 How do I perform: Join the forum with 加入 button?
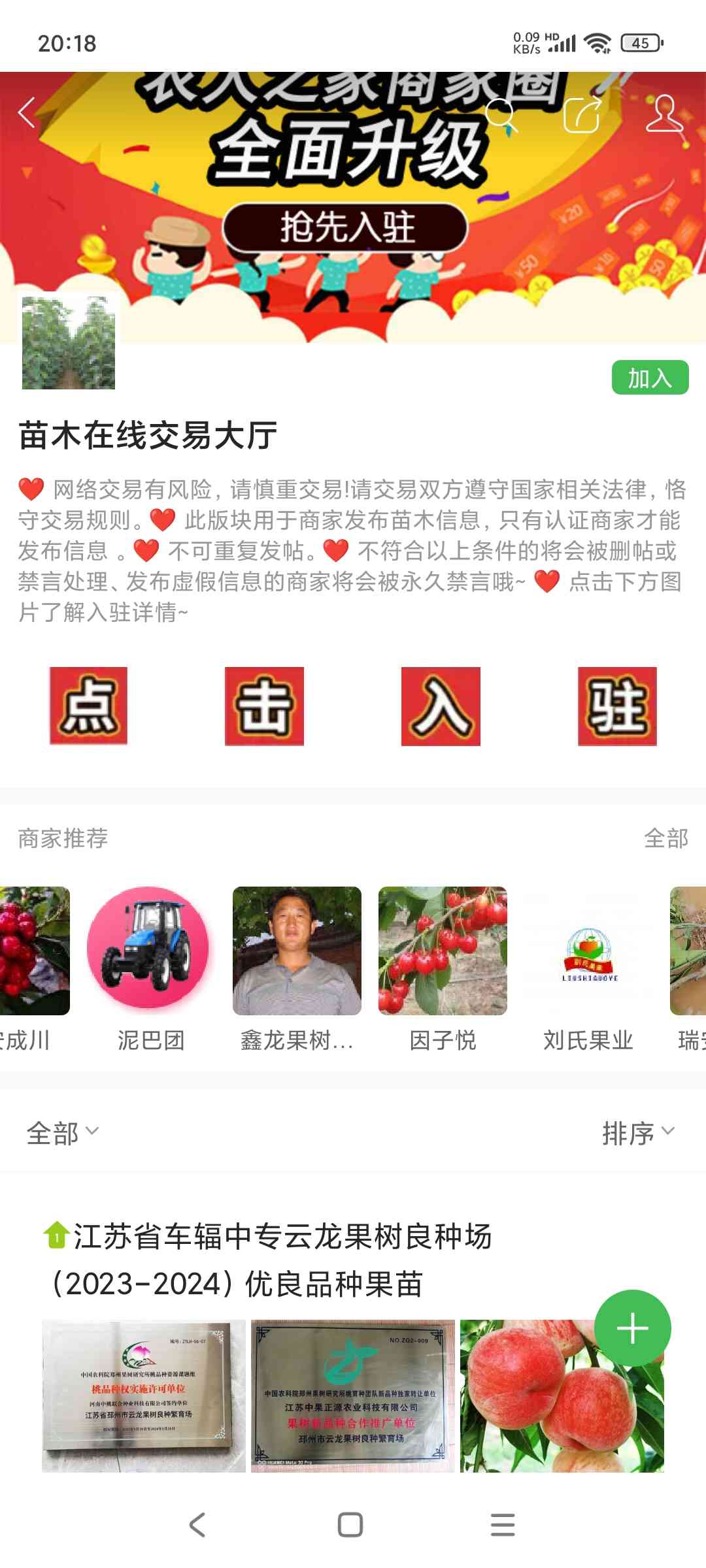point(650,378)
